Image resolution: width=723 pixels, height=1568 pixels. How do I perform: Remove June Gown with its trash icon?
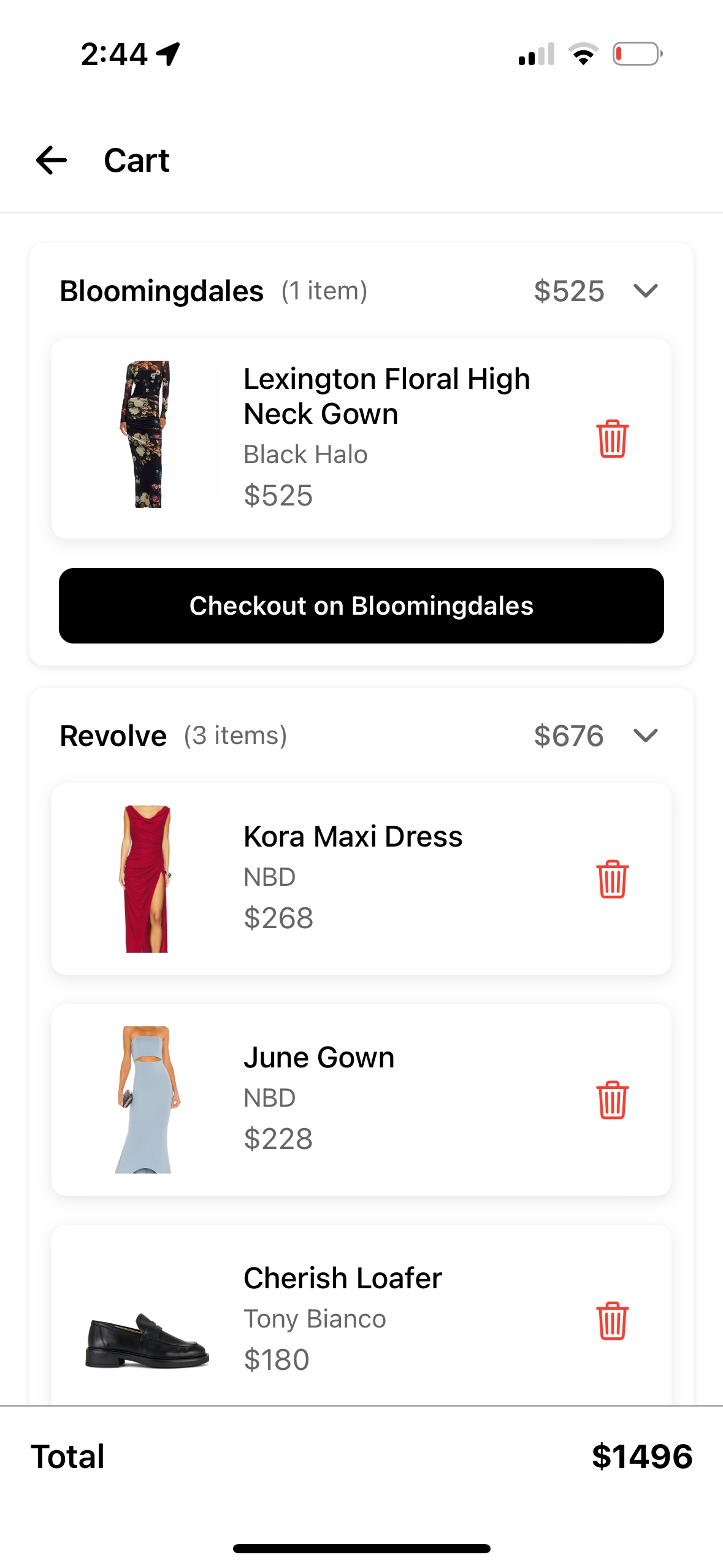(612, 1100)
